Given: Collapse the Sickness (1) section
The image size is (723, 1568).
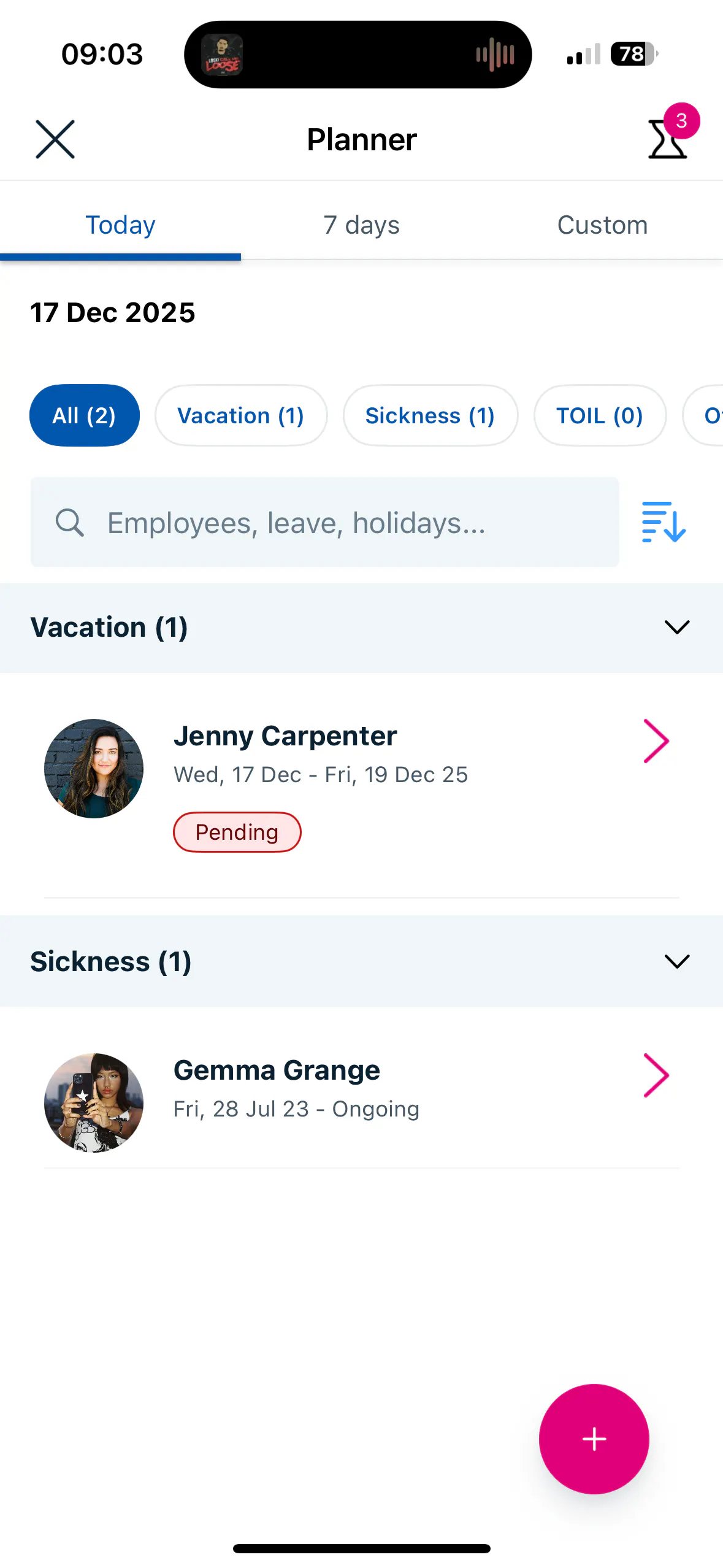Looking at the screenshot, I should coord(676,962).
